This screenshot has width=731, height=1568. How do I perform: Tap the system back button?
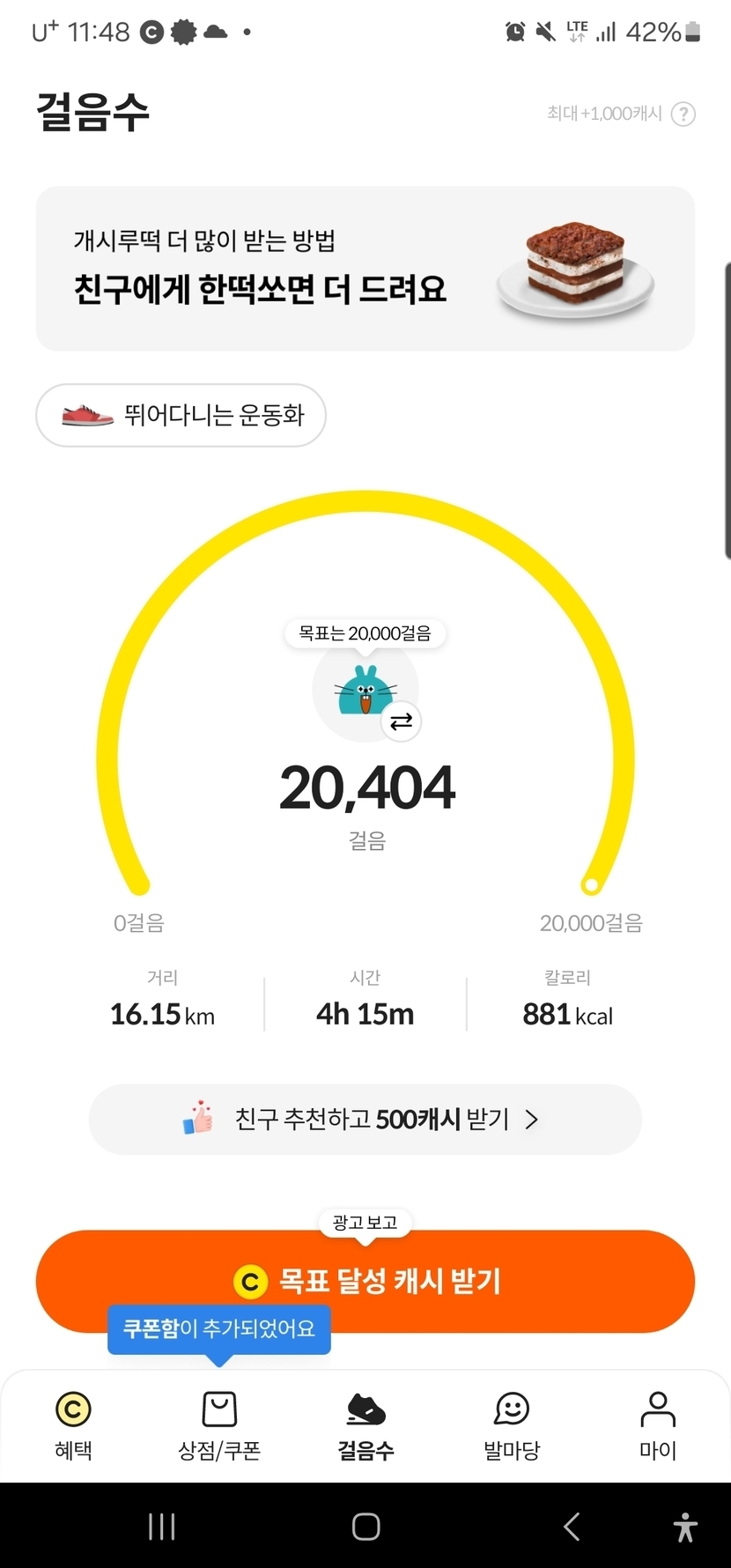point(572,1527)
